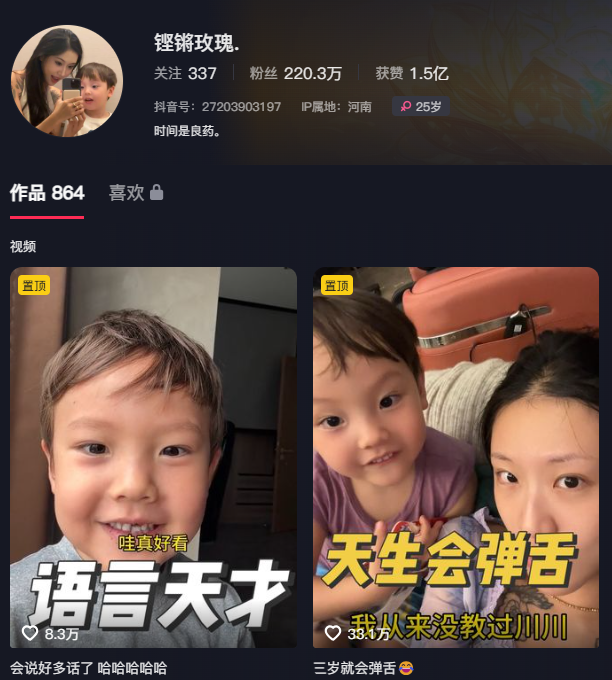Switch to the 喜欢 tab
Image resolution: width=612 pixels, height=680 pixels.
[x=135, y=193]
